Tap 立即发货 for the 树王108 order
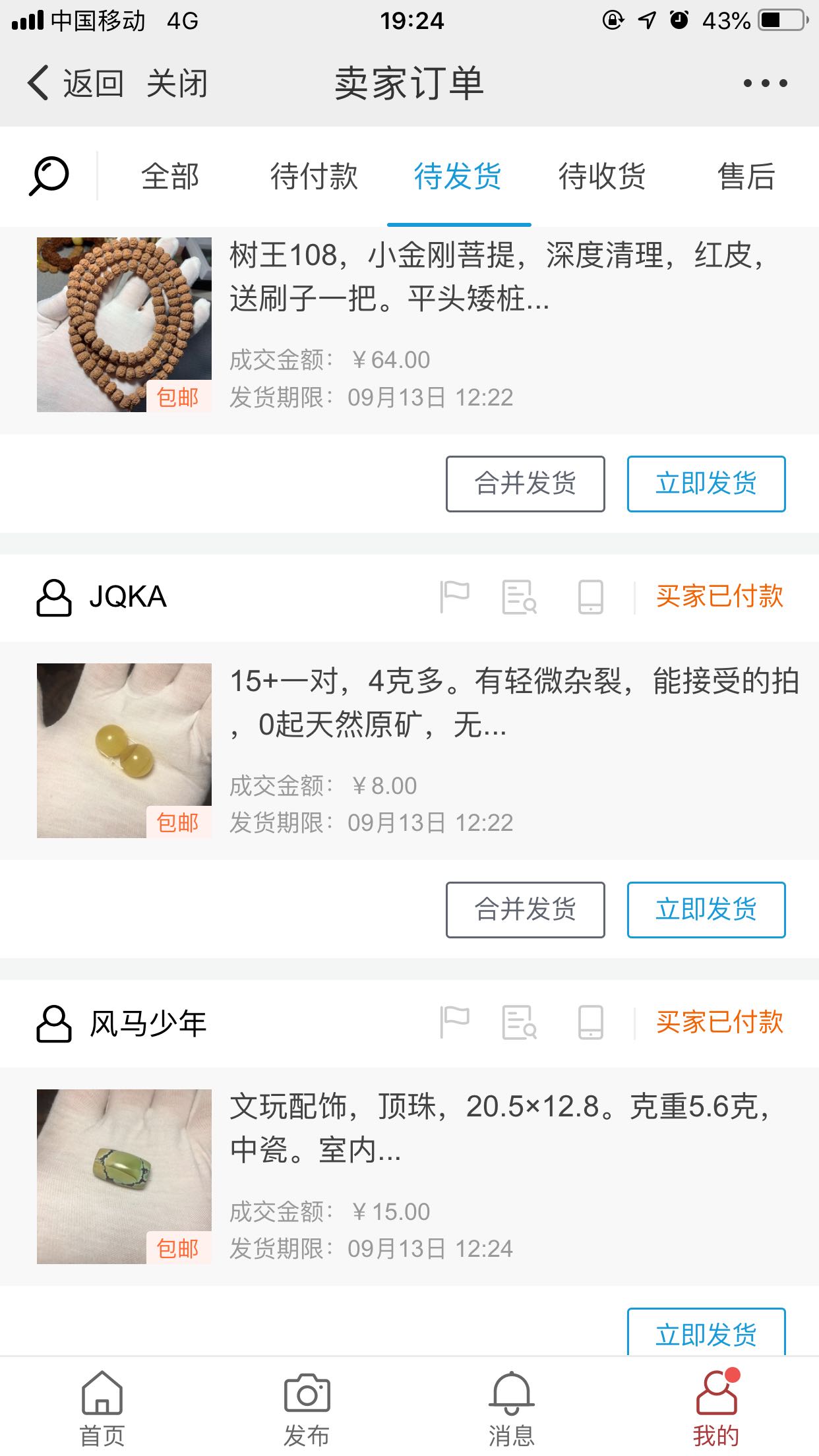This screenshot has height=1456, width=819. coord(706,483)
